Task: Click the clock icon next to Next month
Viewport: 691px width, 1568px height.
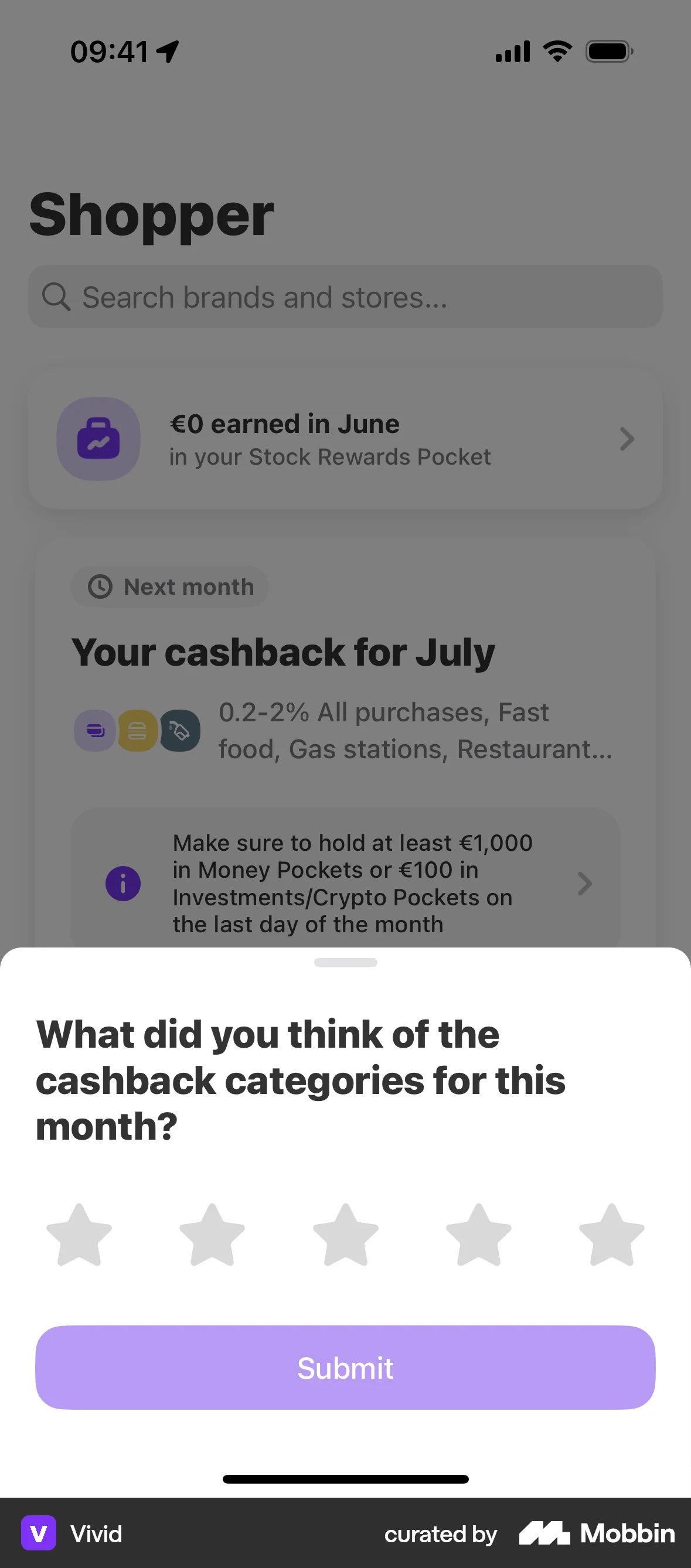Action: coord(99,586)
